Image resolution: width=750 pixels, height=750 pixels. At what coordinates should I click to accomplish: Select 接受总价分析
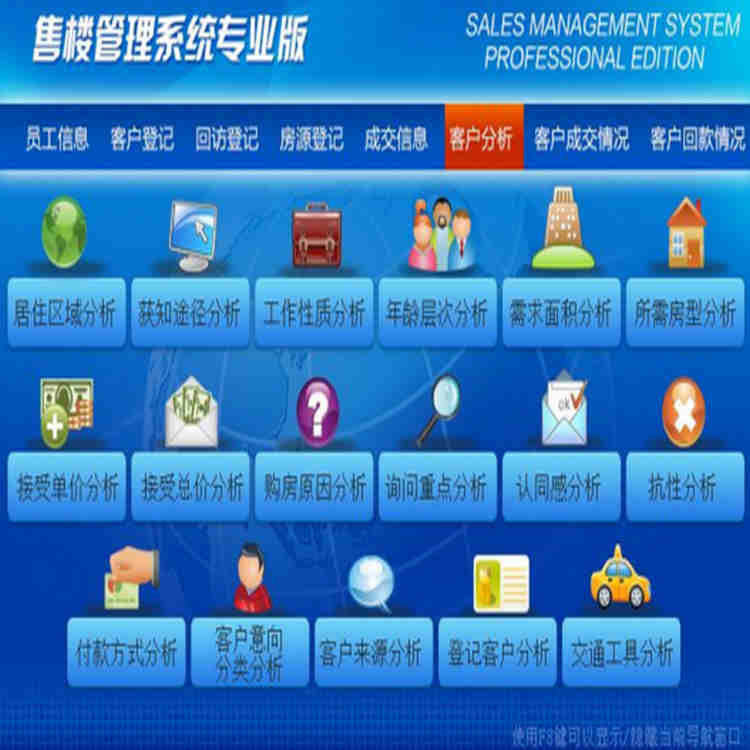190,487
